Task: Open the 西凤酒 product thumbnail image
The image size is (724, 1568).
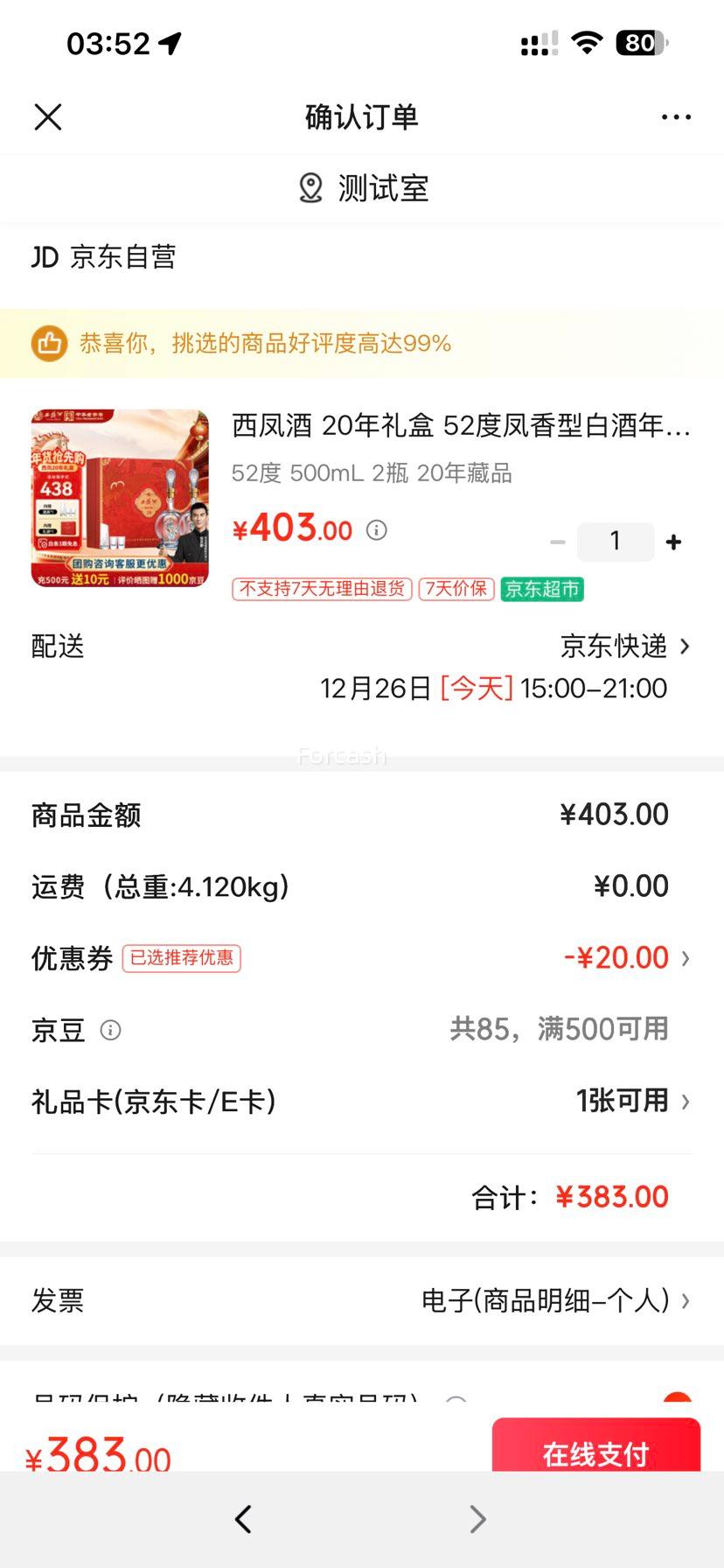Action: click(119, 497)
